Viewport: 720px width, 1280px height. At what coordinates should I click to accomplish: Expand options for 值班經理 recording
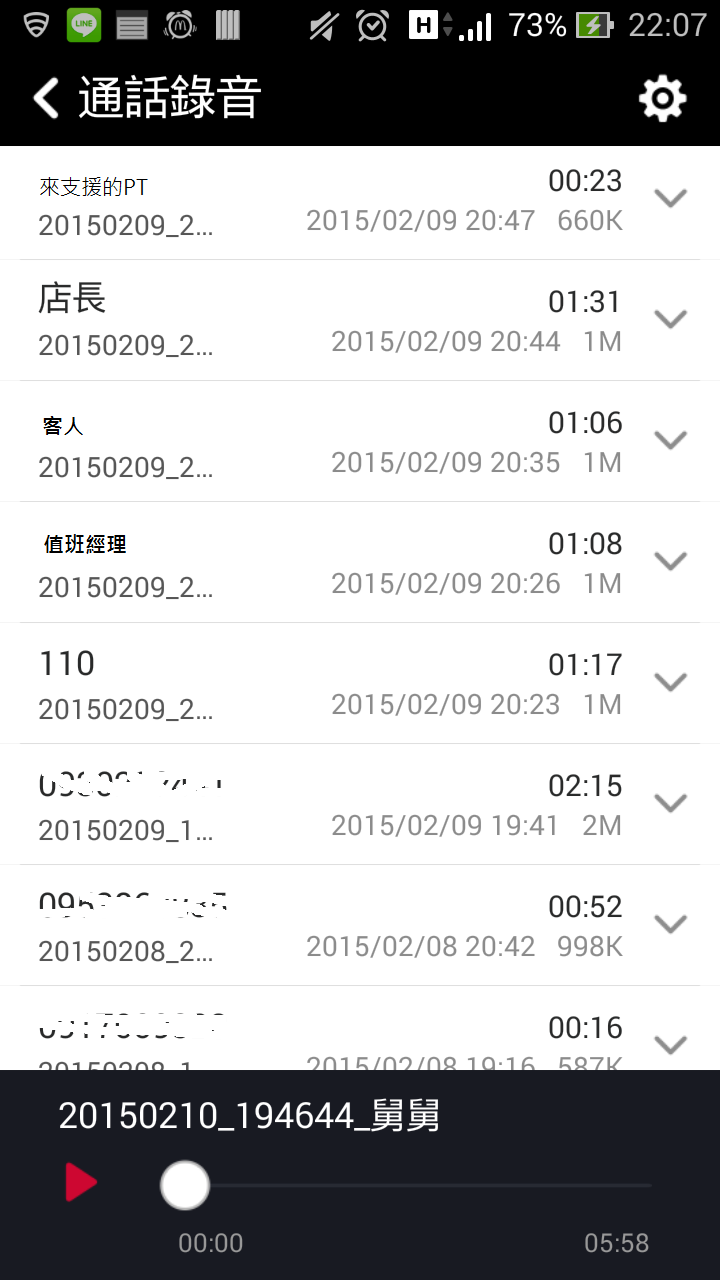(670, 560)
